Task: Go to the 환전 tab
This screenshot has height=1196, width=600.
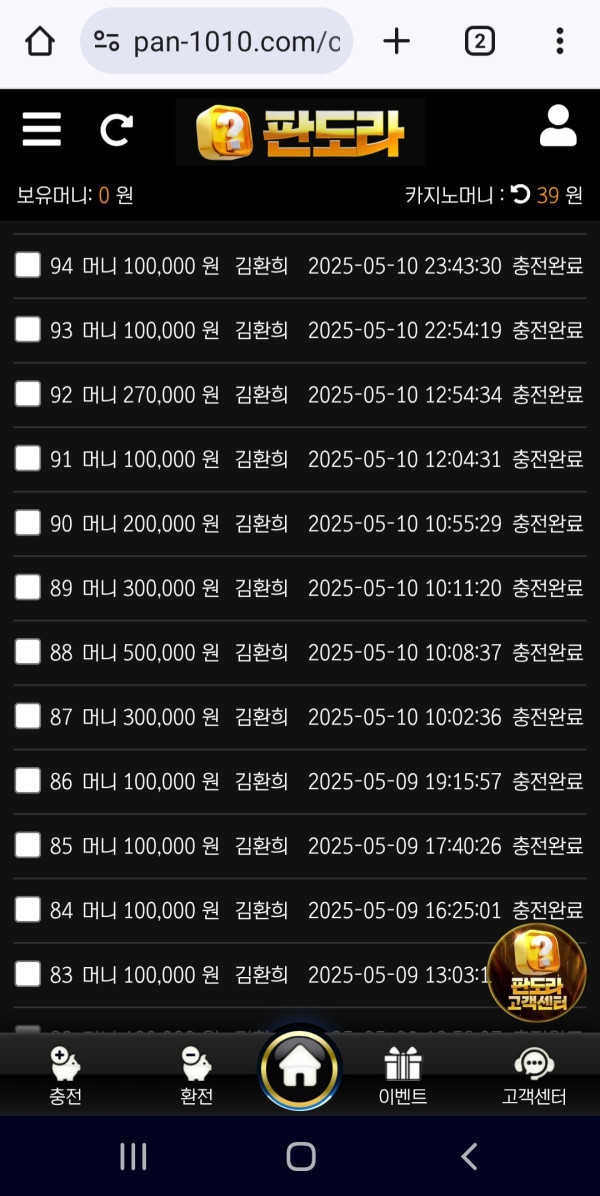Action: [x=196, y=1076]
